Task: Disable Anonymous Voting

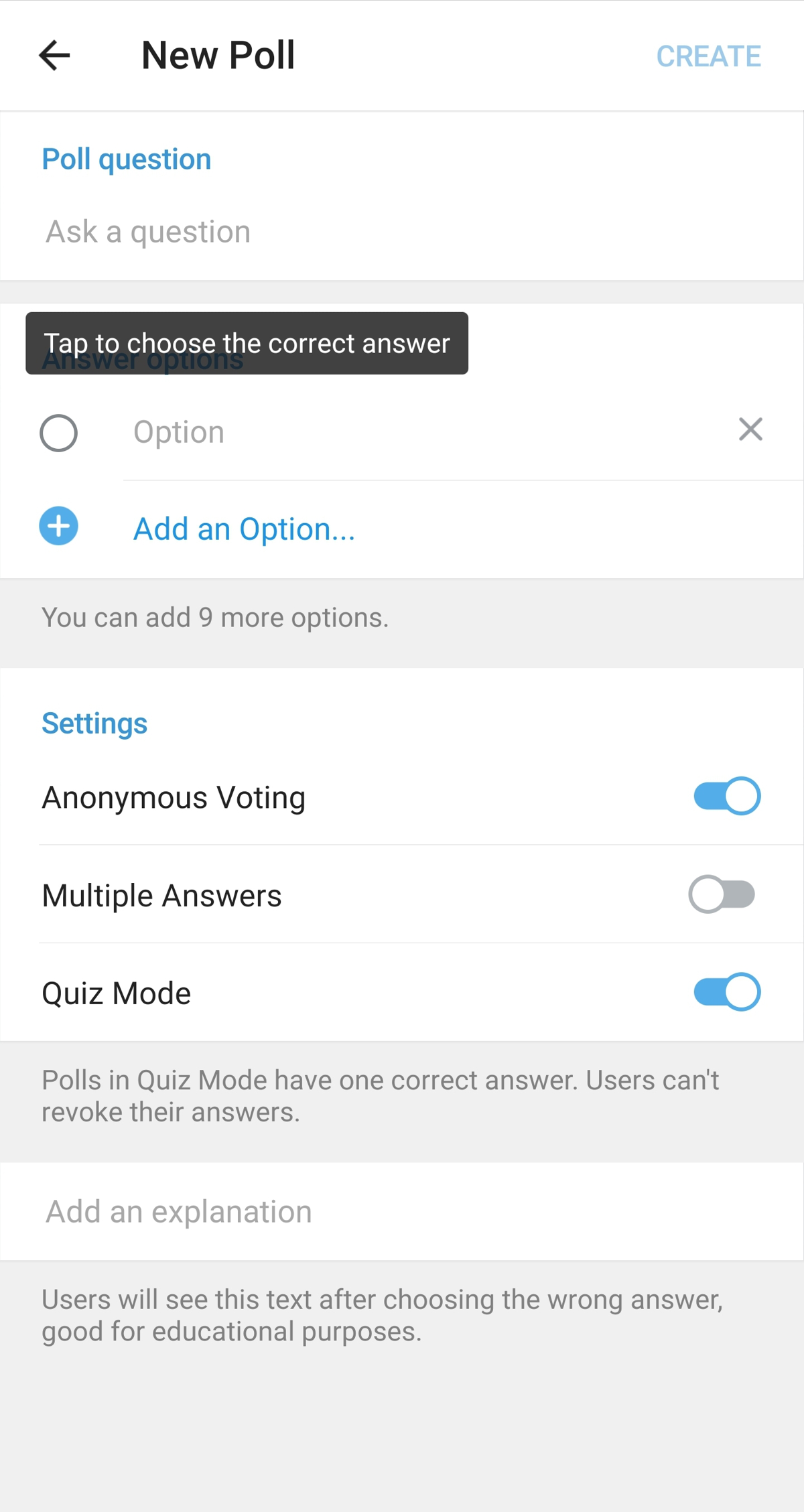Action: [726, 797]
